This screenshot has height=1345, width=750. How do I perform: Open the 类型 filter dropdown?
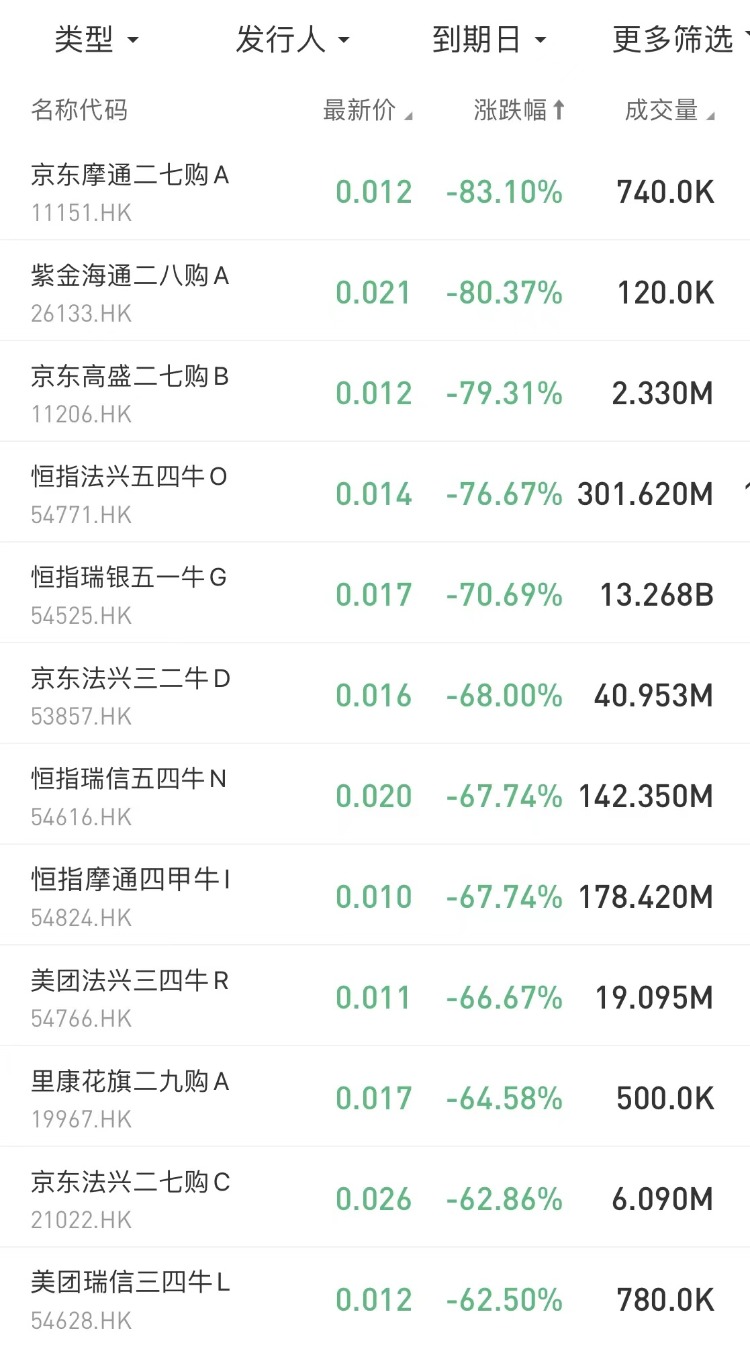click(97, 40)
